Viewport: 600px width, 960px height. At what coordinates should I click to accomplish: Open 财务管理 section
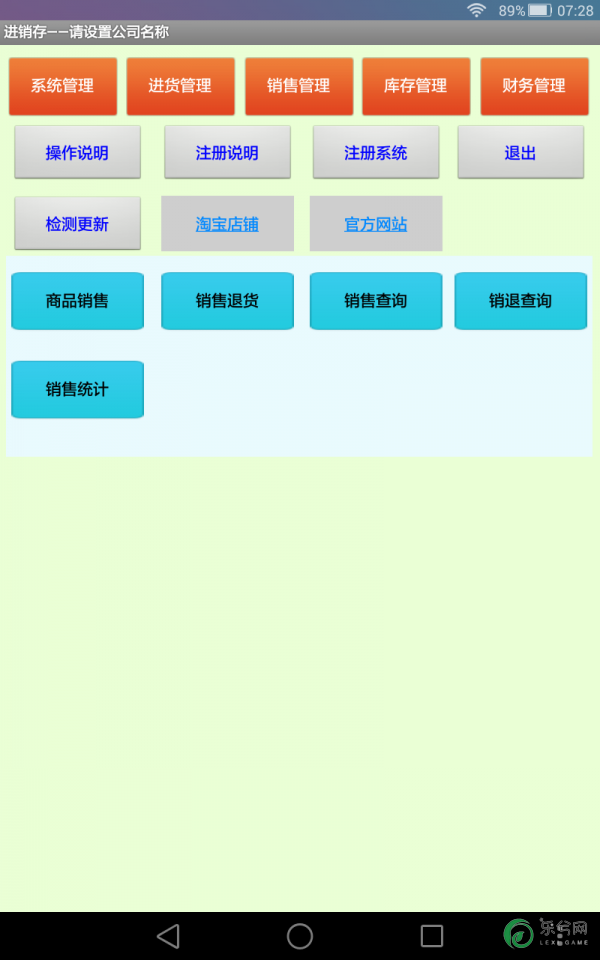coord(534,86)
